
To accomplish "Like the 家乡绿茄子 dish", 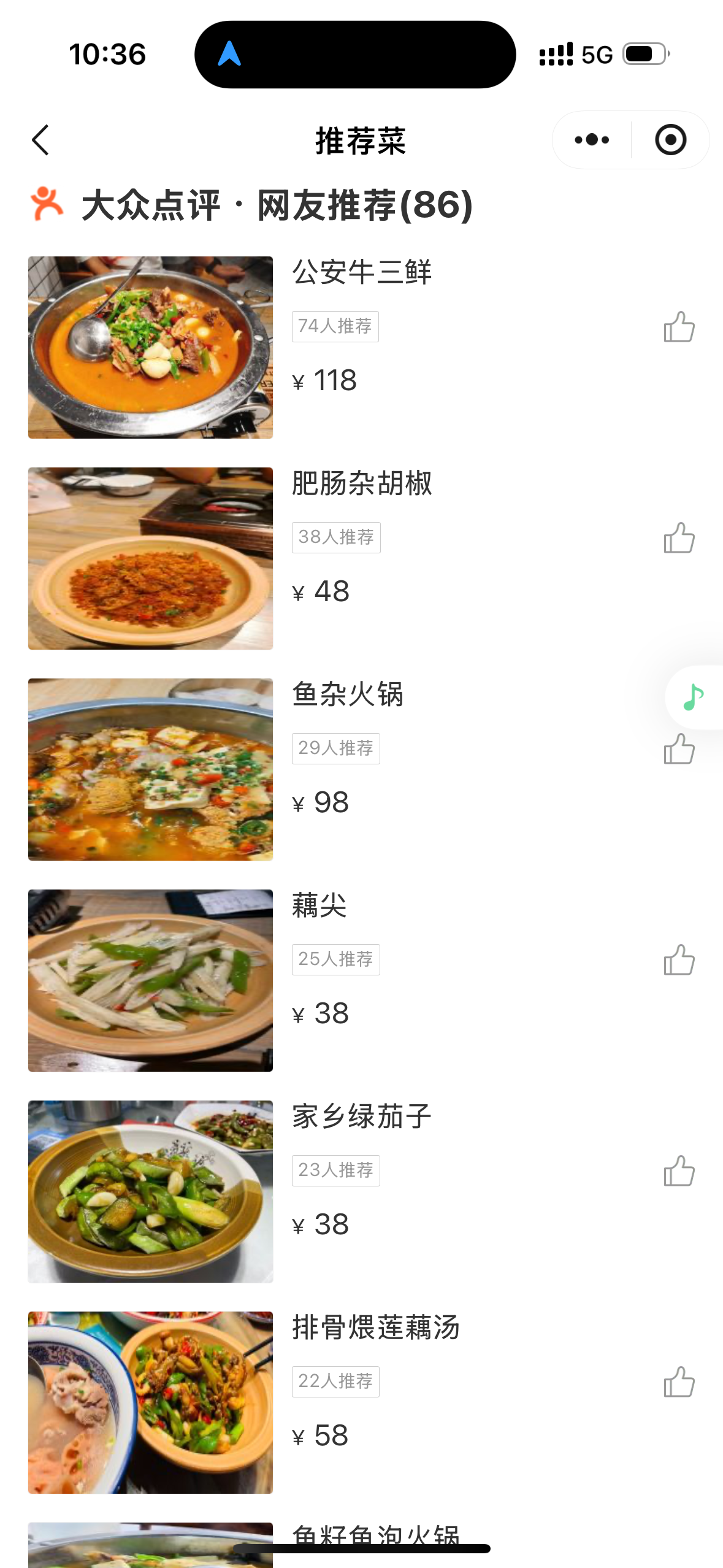I will coord(679,1171).
